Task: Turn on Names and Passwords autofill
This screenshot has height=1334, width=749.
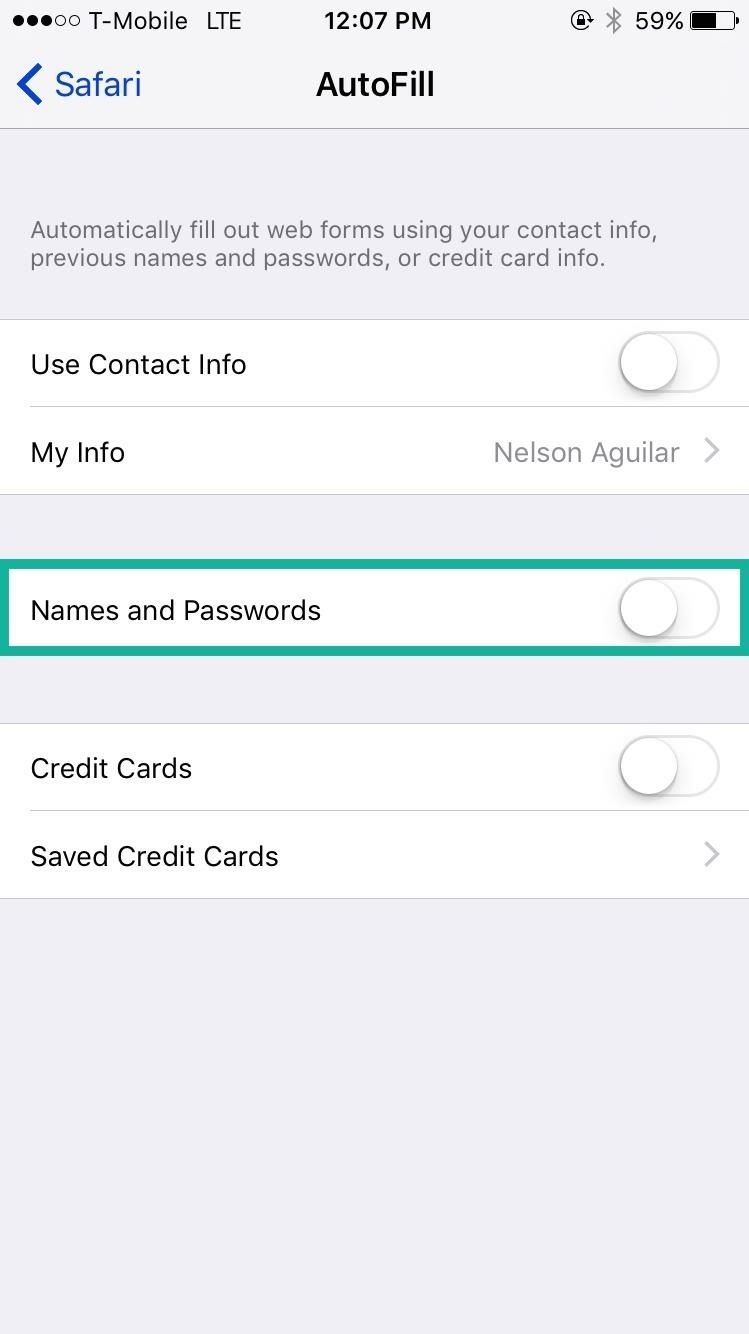Action: pos(668,609)
